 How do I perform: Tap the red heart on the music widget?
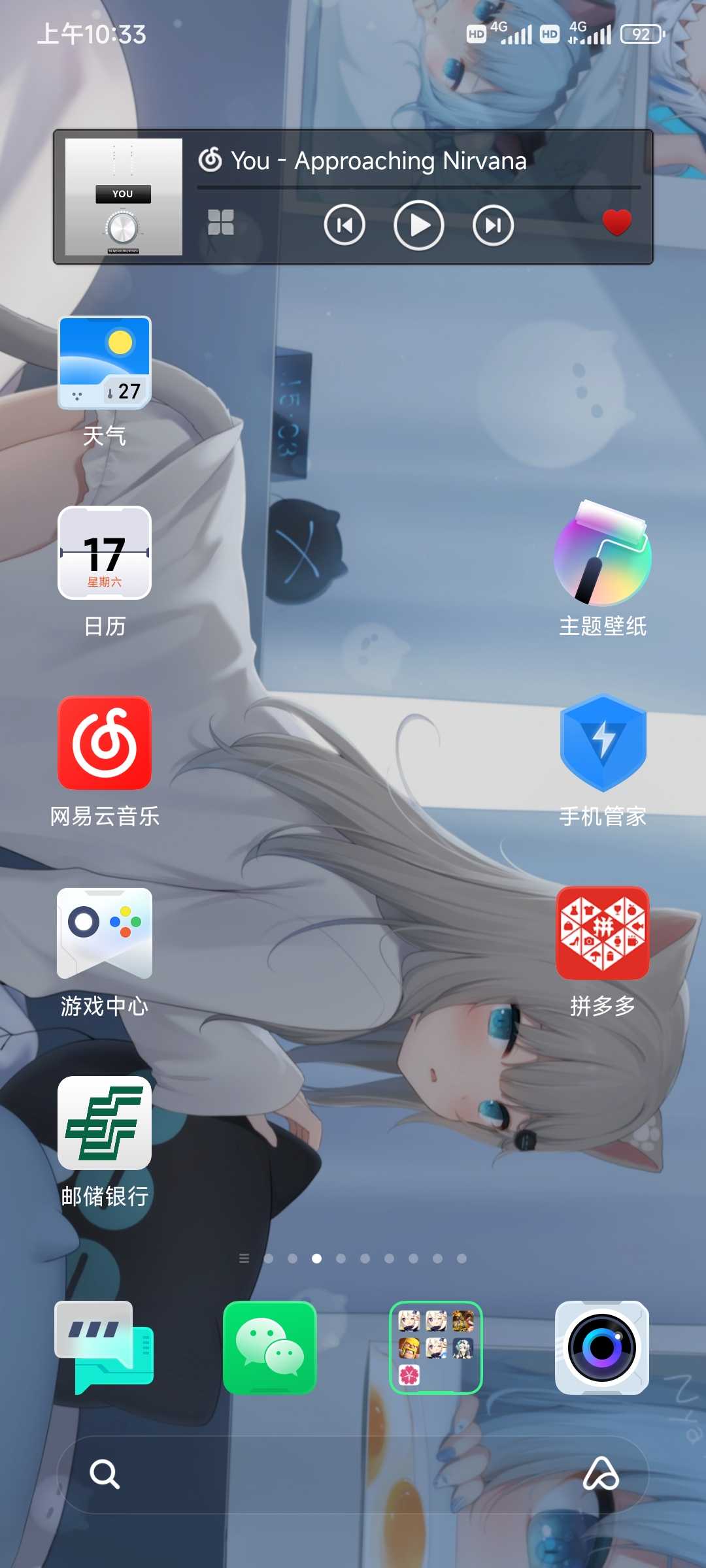point(616,223)
